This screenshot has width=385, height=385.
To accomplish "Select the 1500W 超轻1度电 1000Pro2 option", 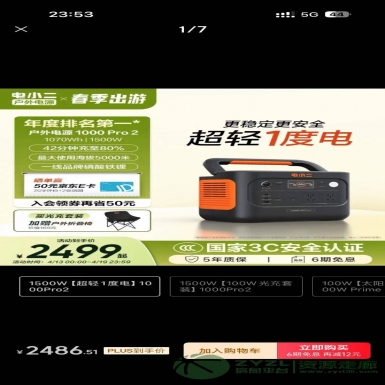I will [x=90, y=286].
